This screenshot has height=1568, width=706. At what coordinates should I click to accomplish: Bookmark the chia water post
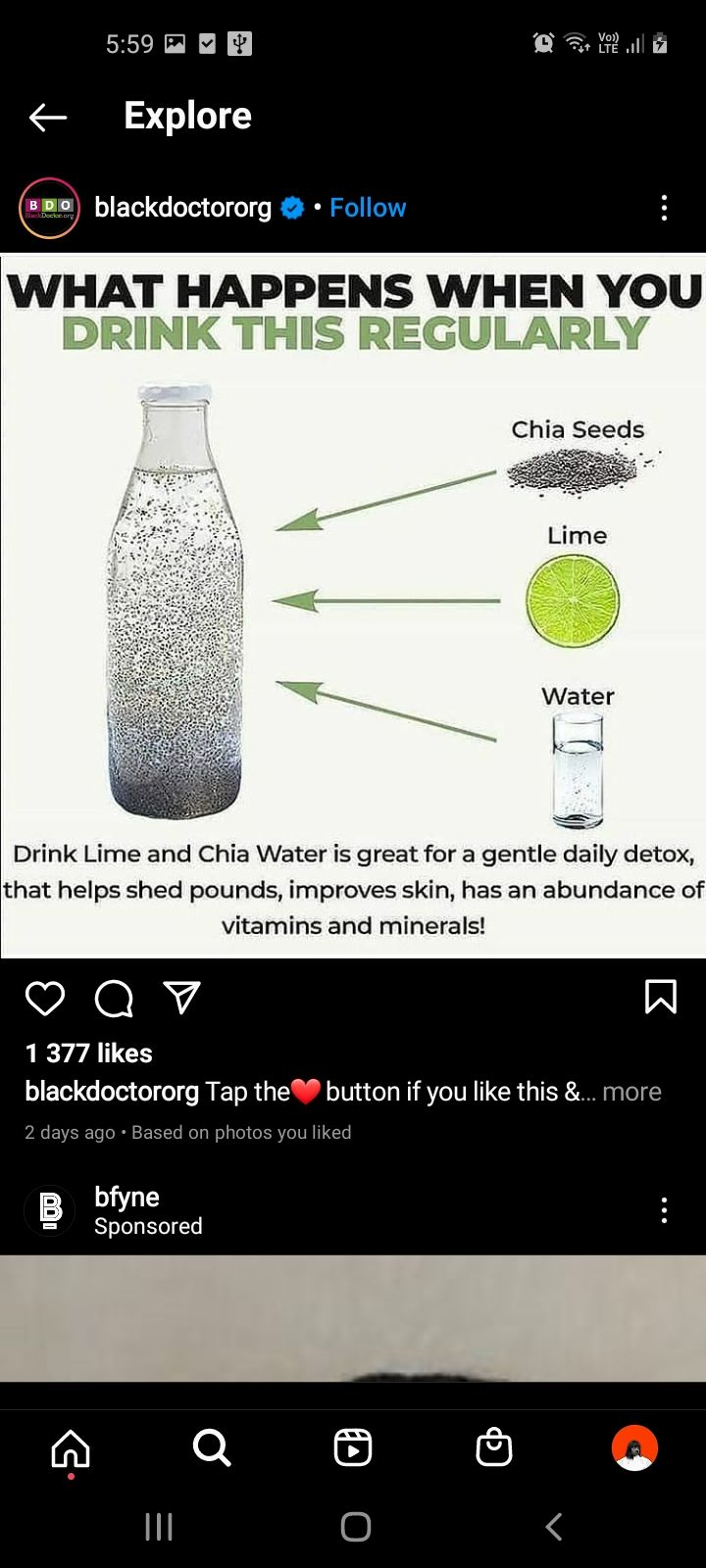point(660,997)
